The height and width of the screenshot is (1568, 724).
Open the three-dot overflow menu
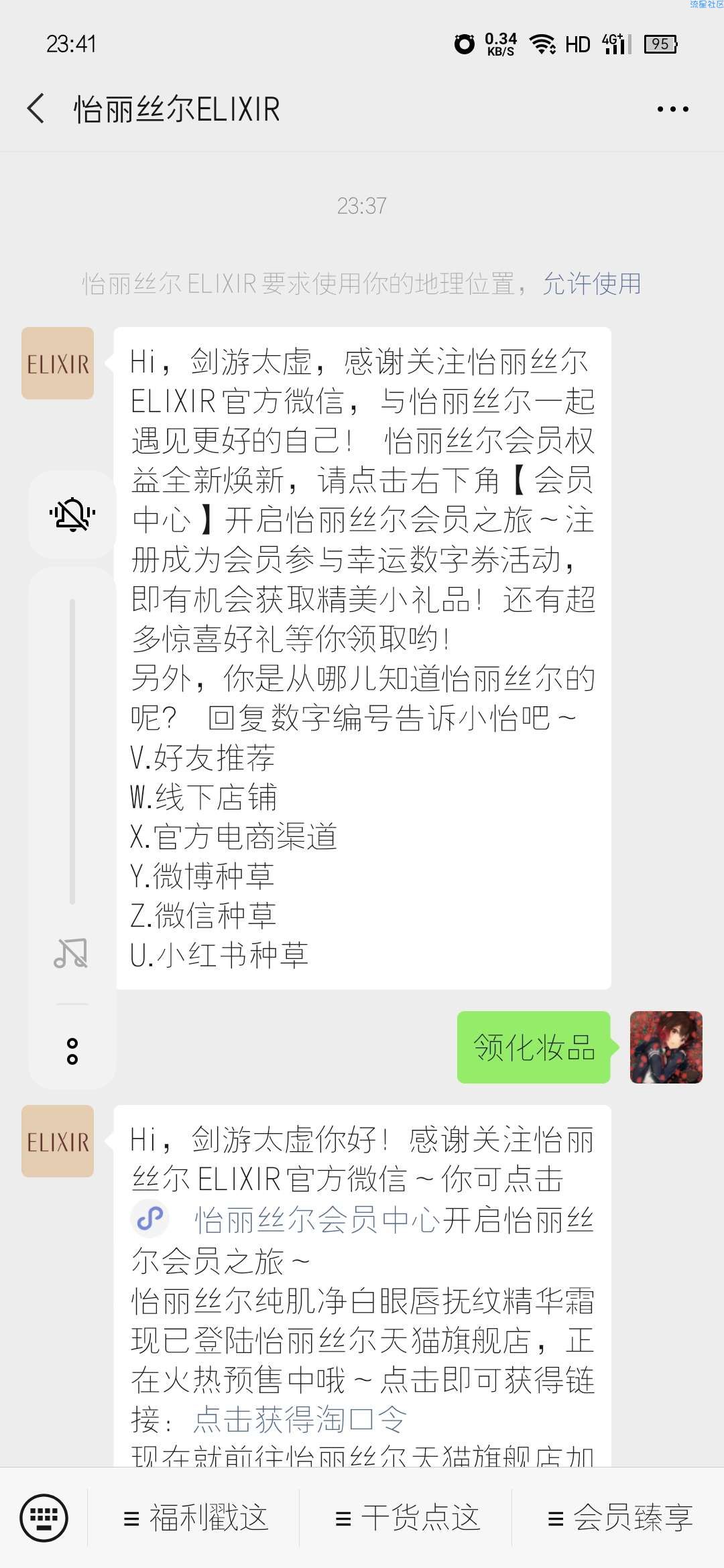672,109
